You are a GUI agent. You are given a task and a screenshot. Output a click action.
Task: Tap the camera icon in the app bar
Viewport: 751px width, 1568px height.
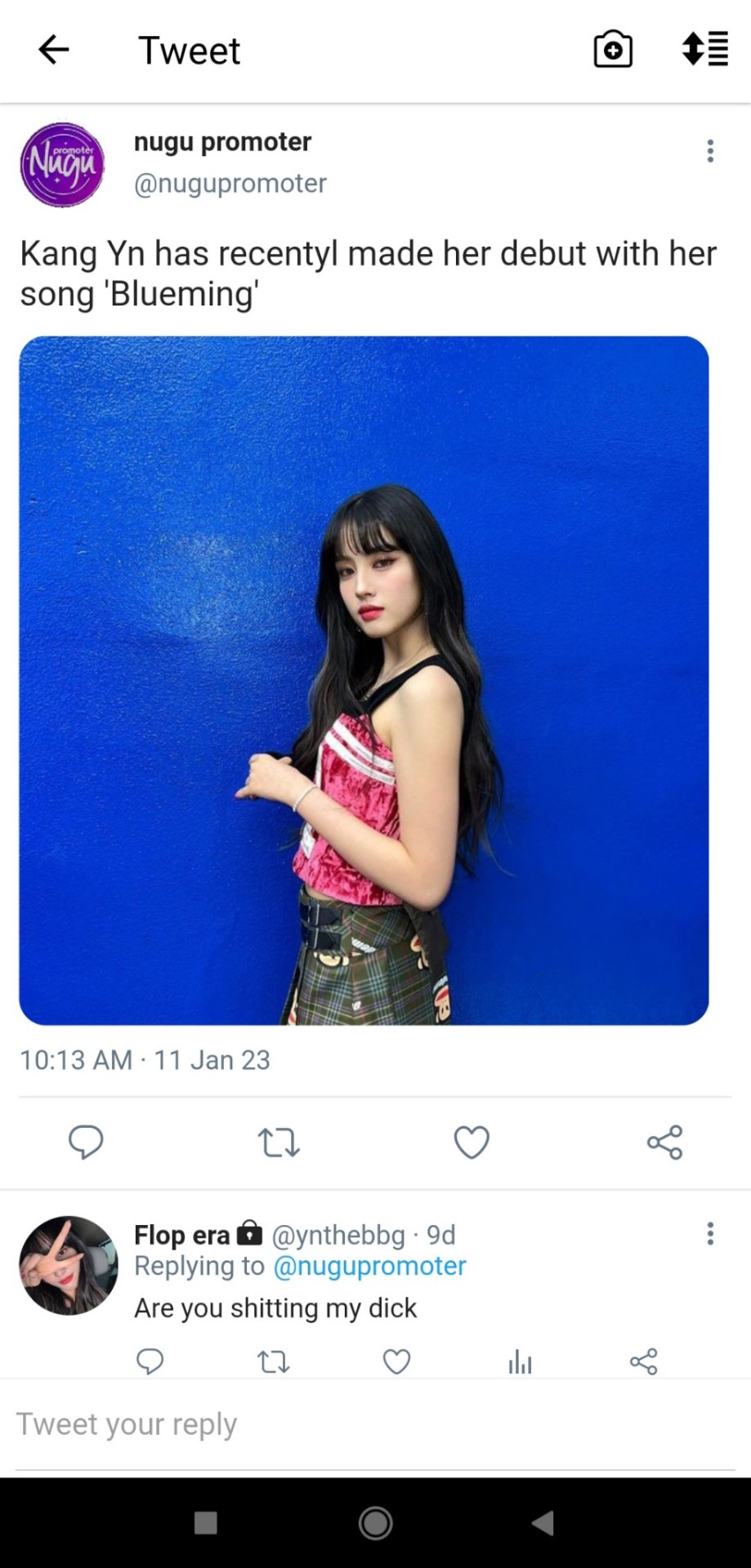coord(613,50)
